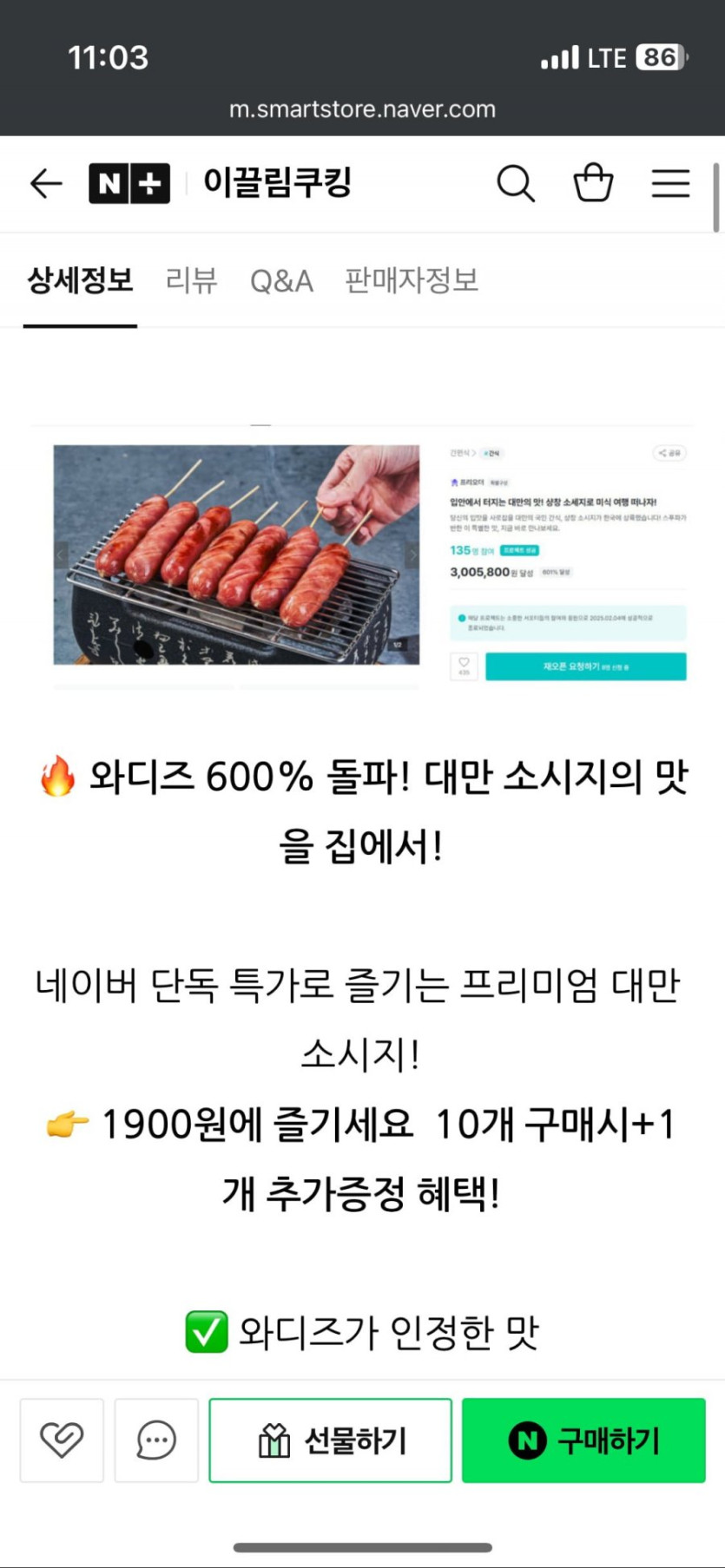
Task: Open the hamburger menu
Action: tap(670, 184)
